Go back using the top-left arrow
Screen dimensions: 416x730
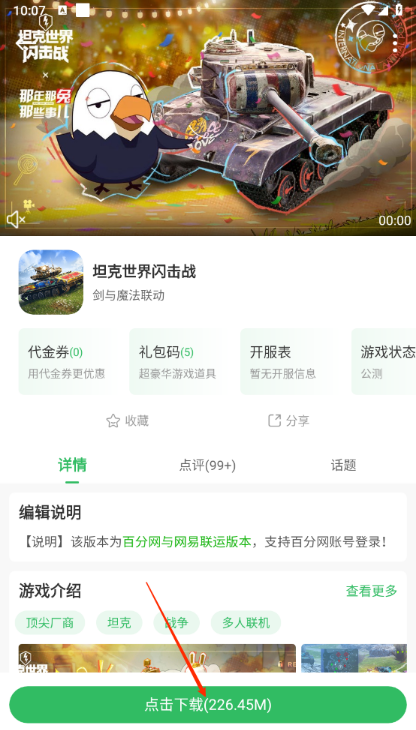(20, 43)
